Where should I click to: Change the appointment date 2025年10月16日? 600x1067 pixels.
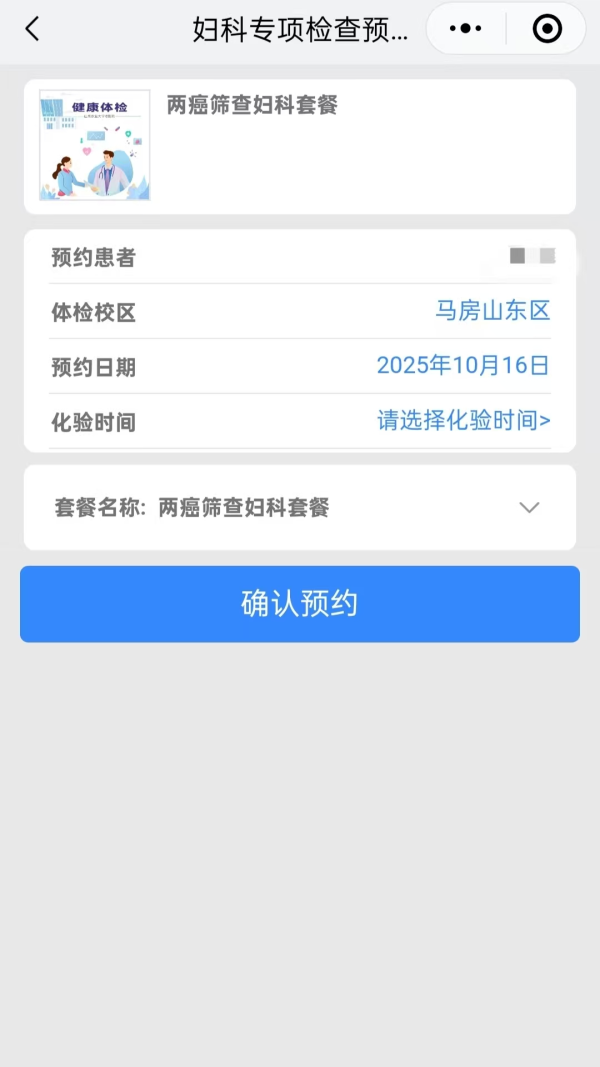coord(463,366)
